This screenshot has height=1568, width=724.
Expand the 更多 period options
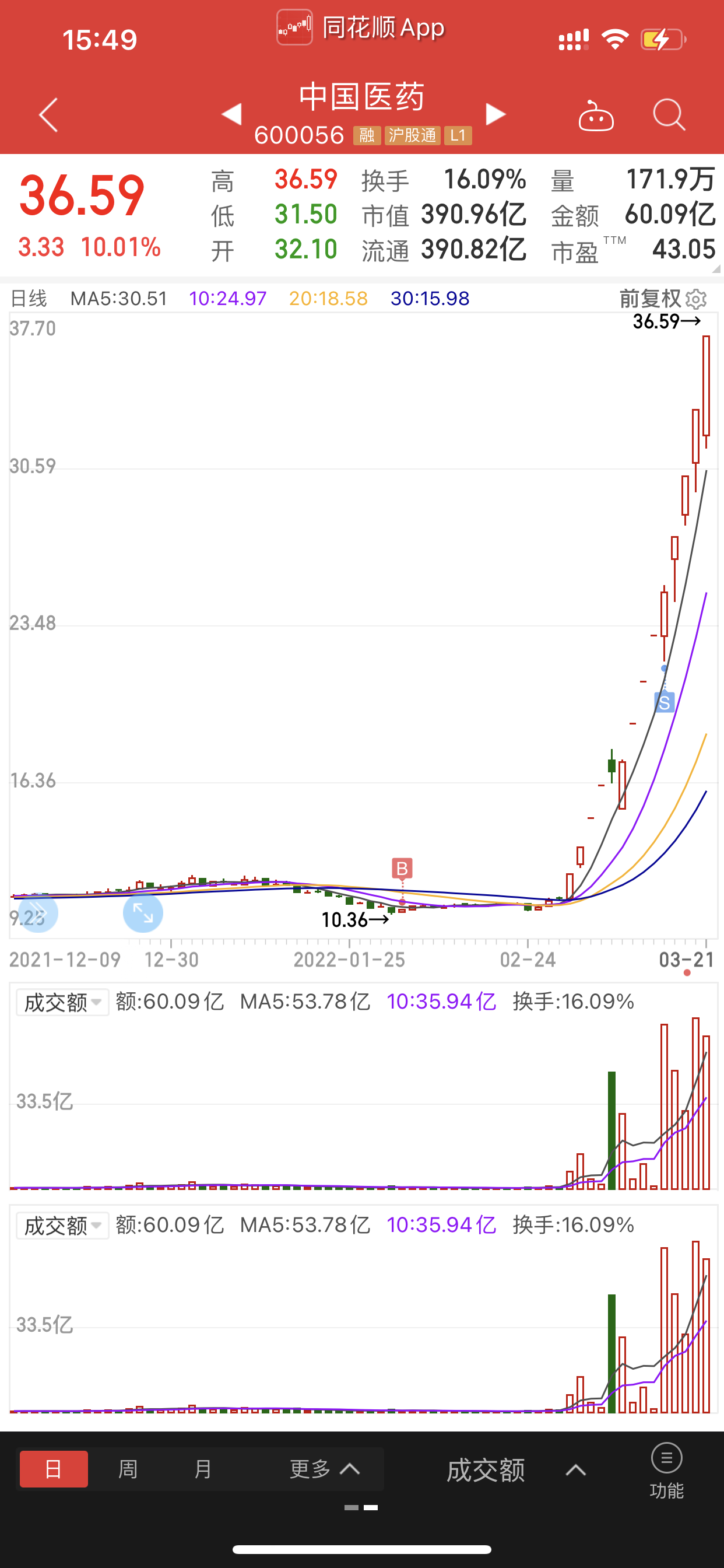pos(324,1469)
